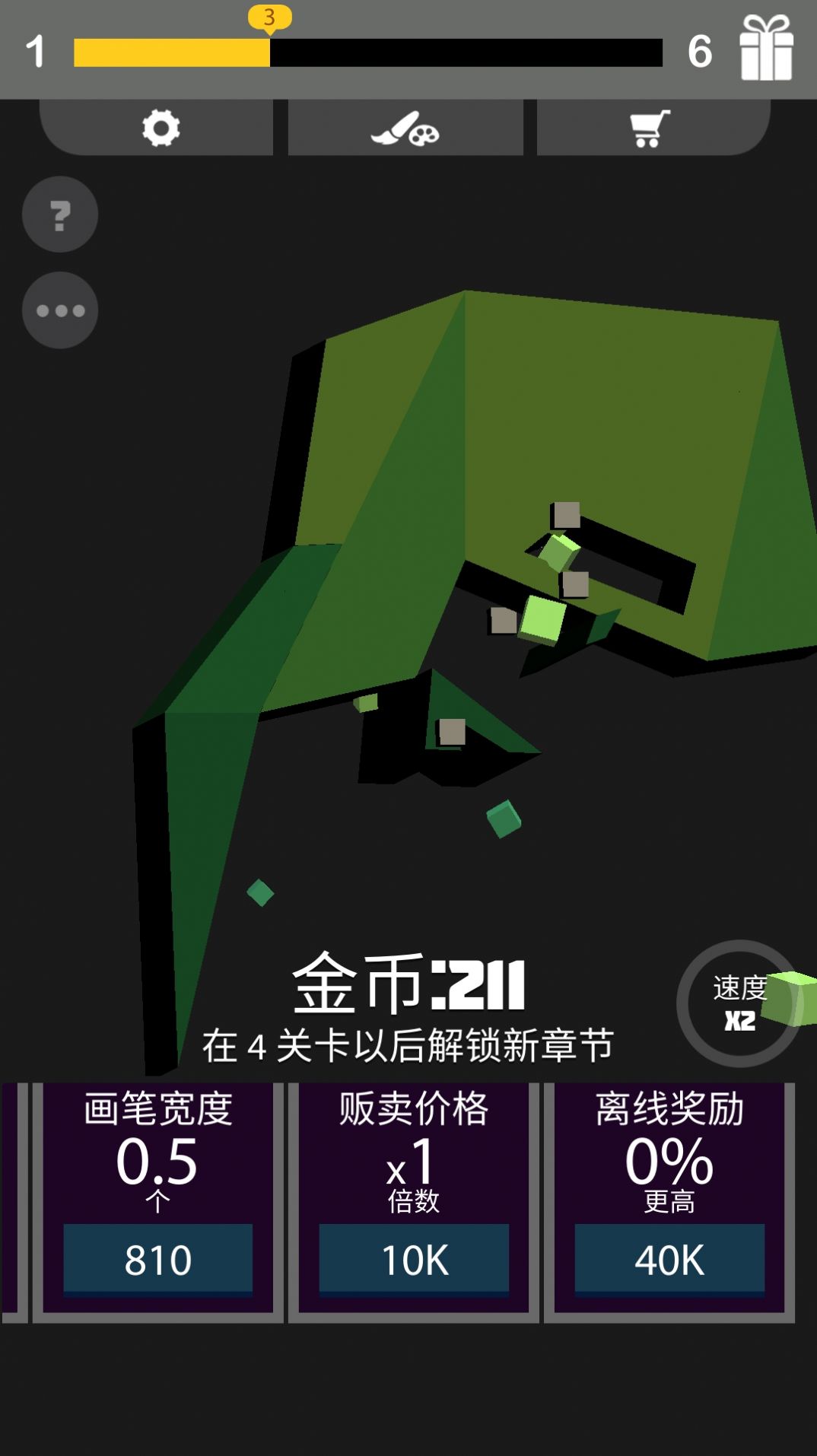Screen dimensions: 817x1456
Task: Open the settings gear menu
Action: [160, 128]
